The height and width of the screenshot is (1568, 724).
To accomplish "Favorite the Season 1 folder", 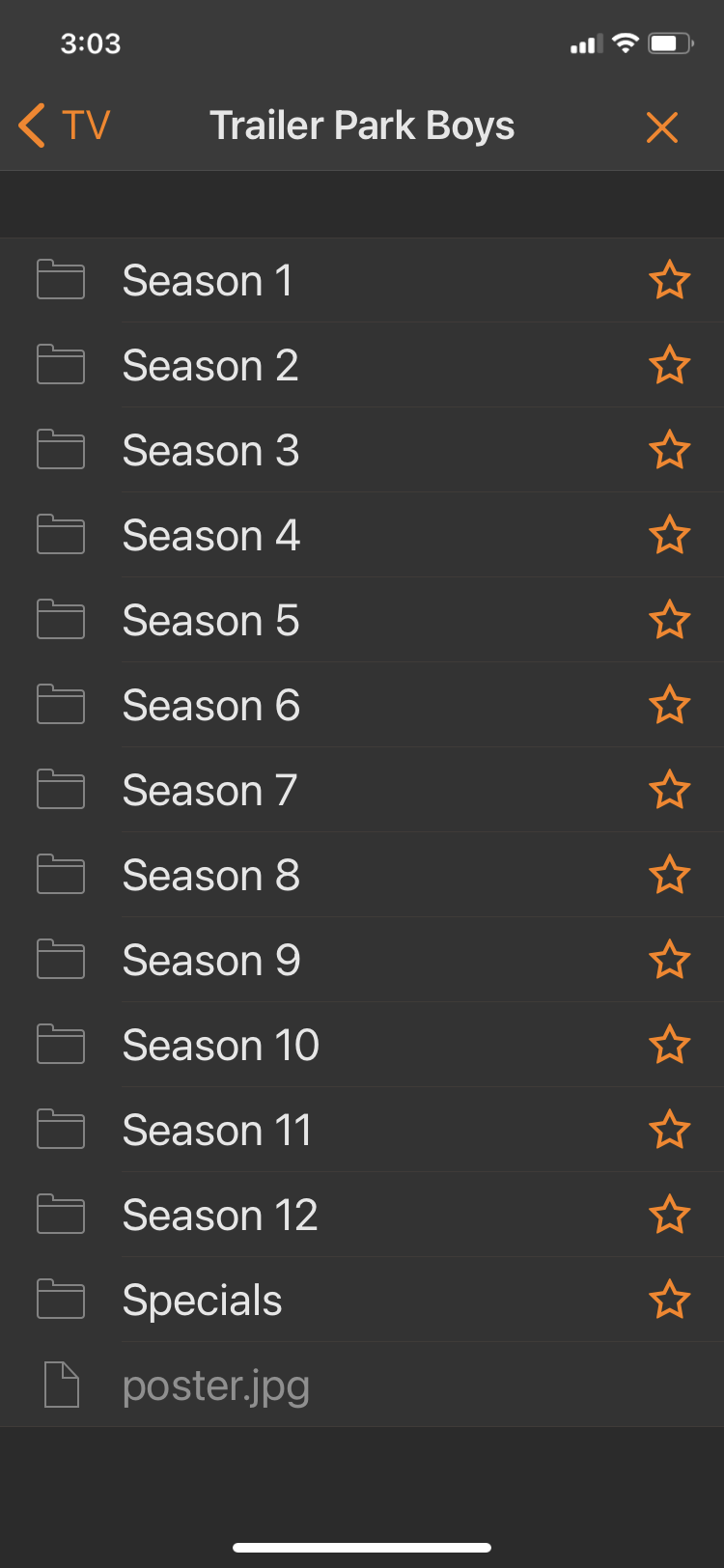I will [x=669, y=281].
